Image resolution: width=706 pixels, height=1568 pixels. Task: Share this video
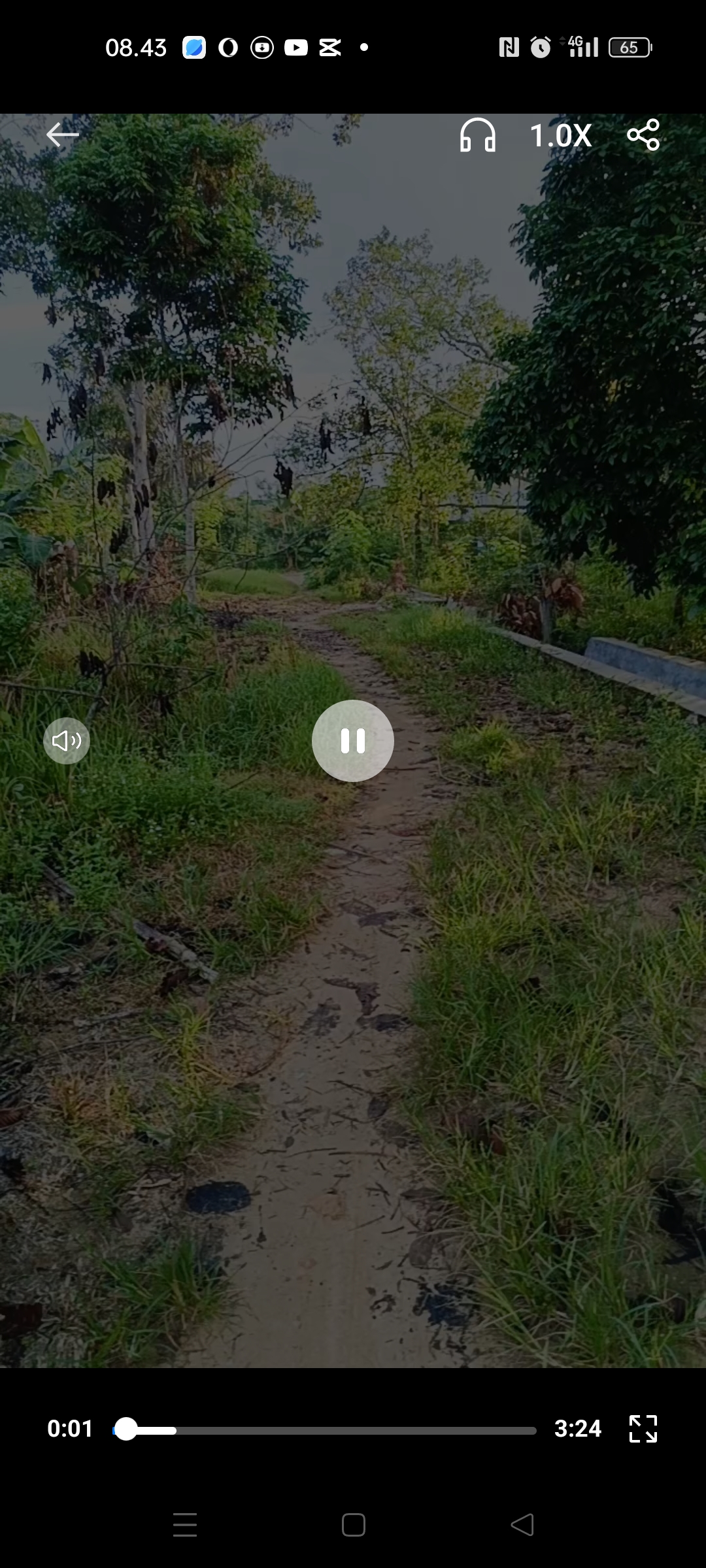[x=643, y=135]
